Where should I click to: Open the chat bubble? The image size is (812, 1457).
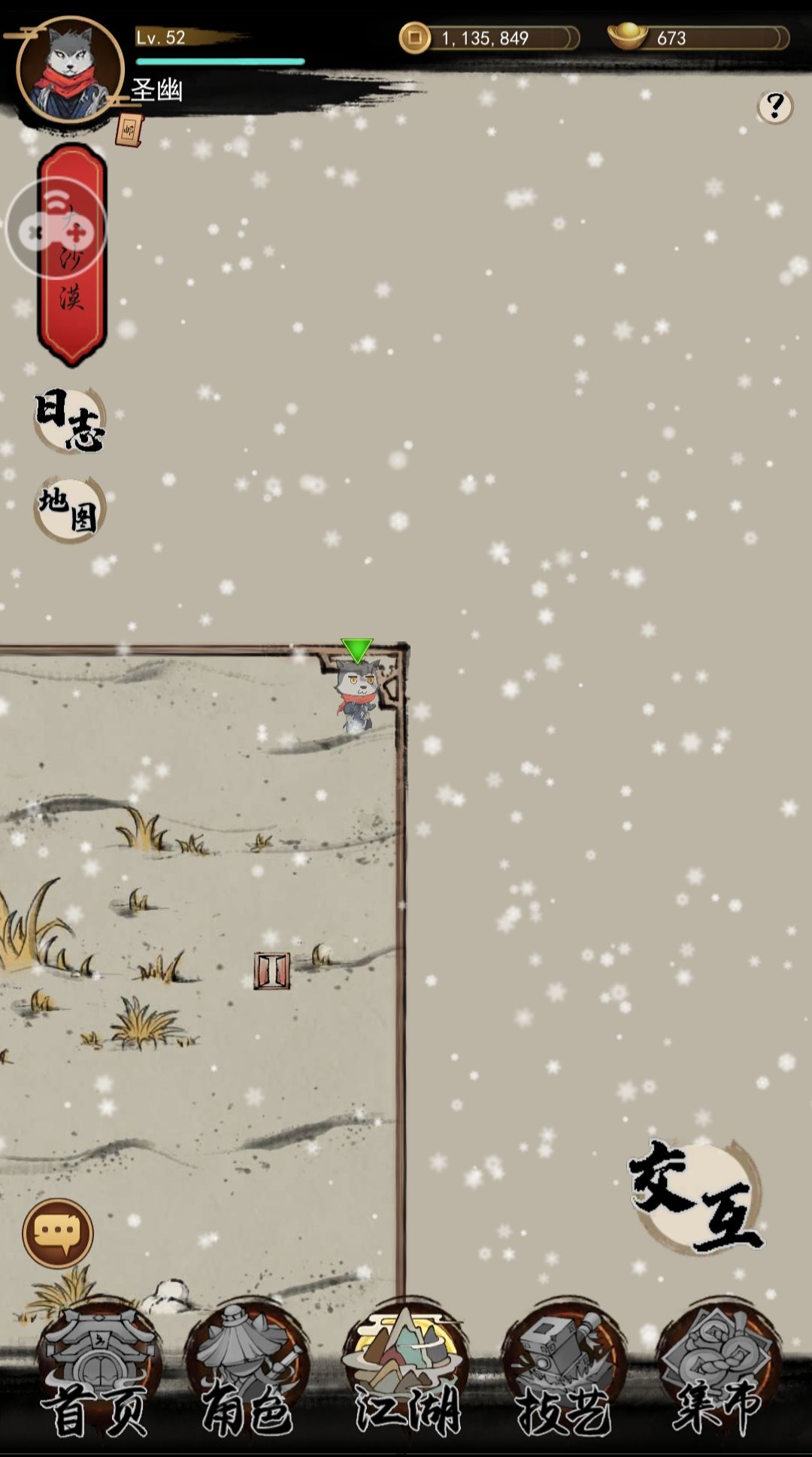pos(58,1233)
